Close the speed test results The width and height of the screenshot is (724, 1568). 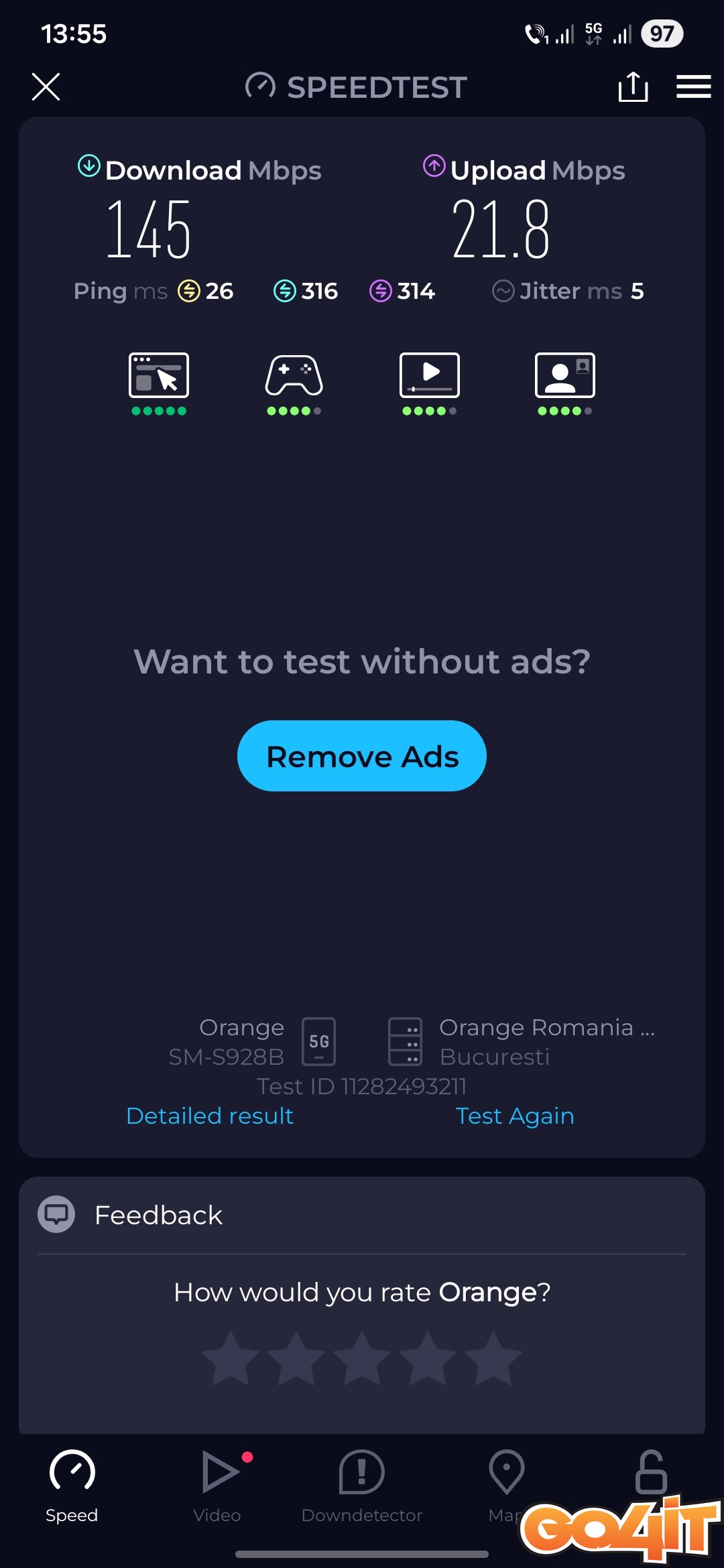(x=46, y=86)
